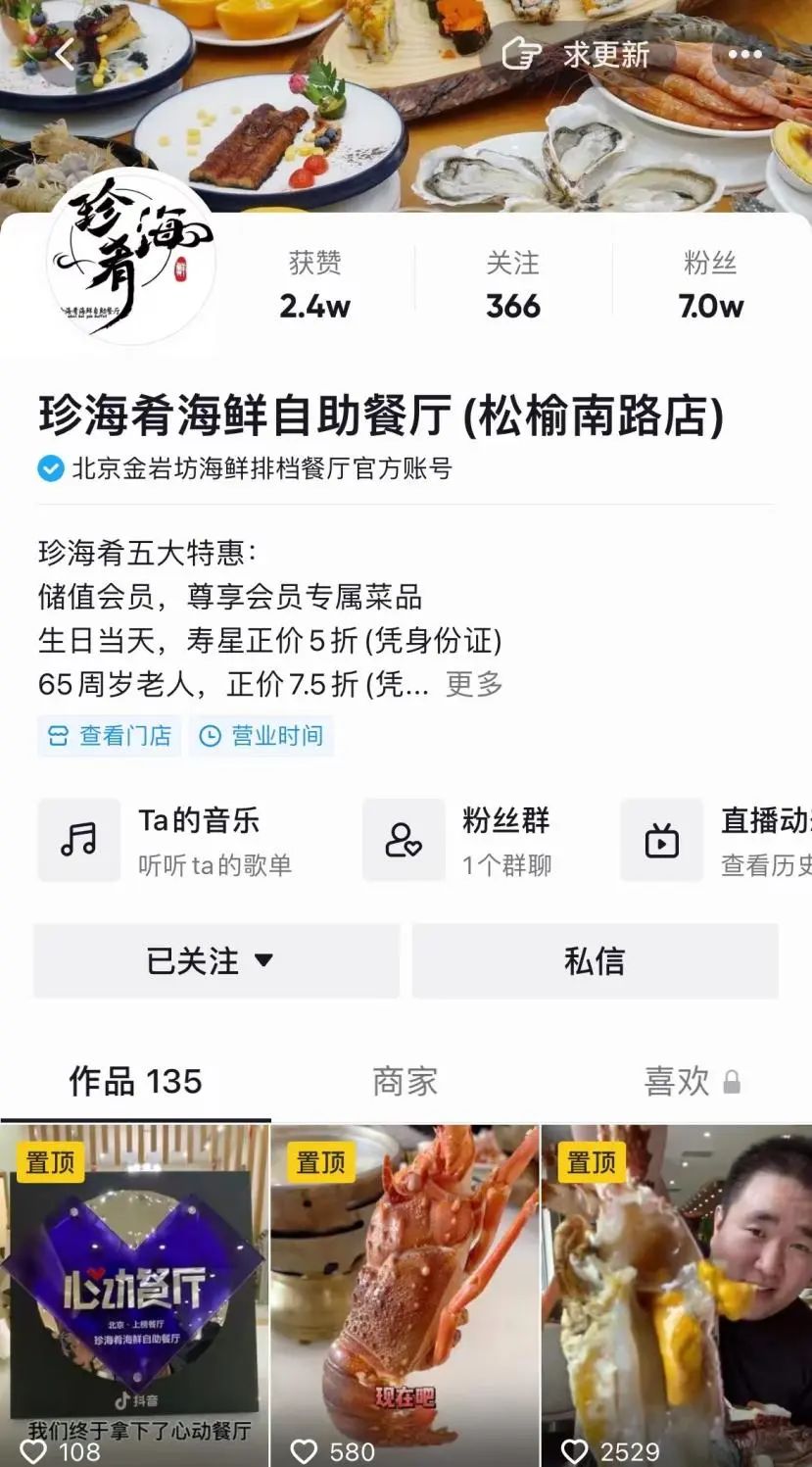Open 营业时间 via the clock icon
Image resolution: width=812 pixels, height=1467 pixels.
208,737
